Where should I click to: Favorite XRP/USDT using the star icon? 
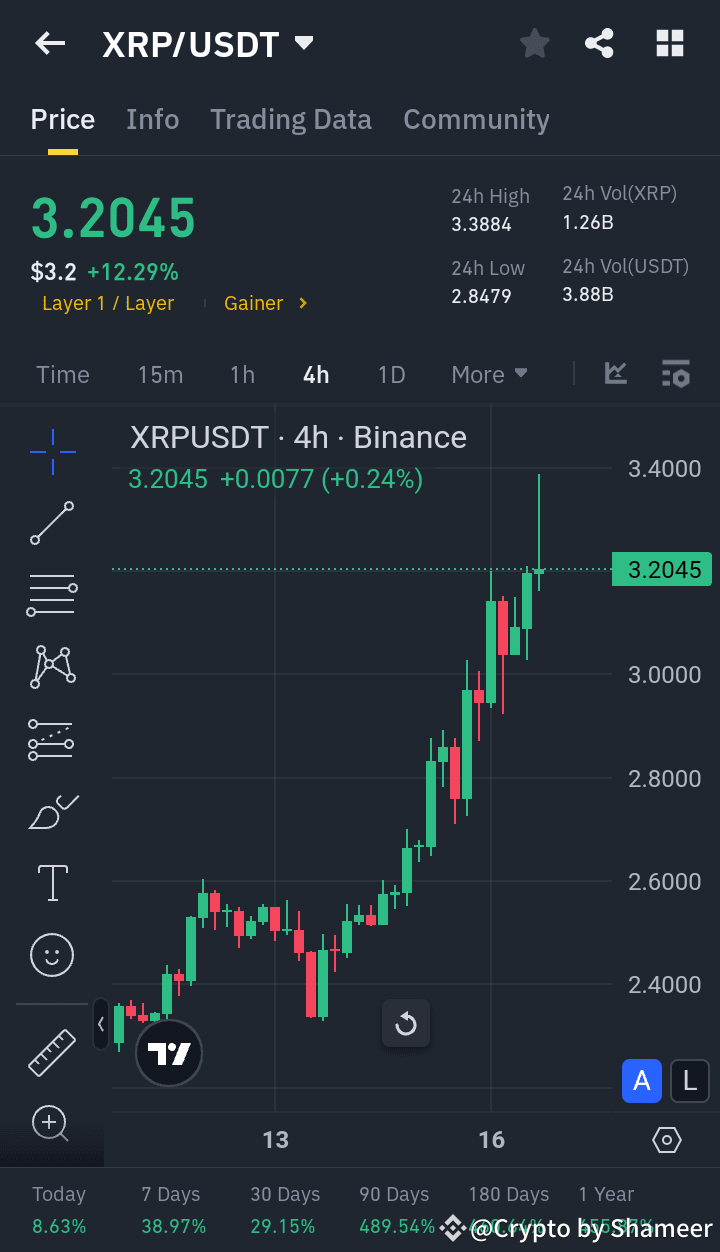[534, 43]
